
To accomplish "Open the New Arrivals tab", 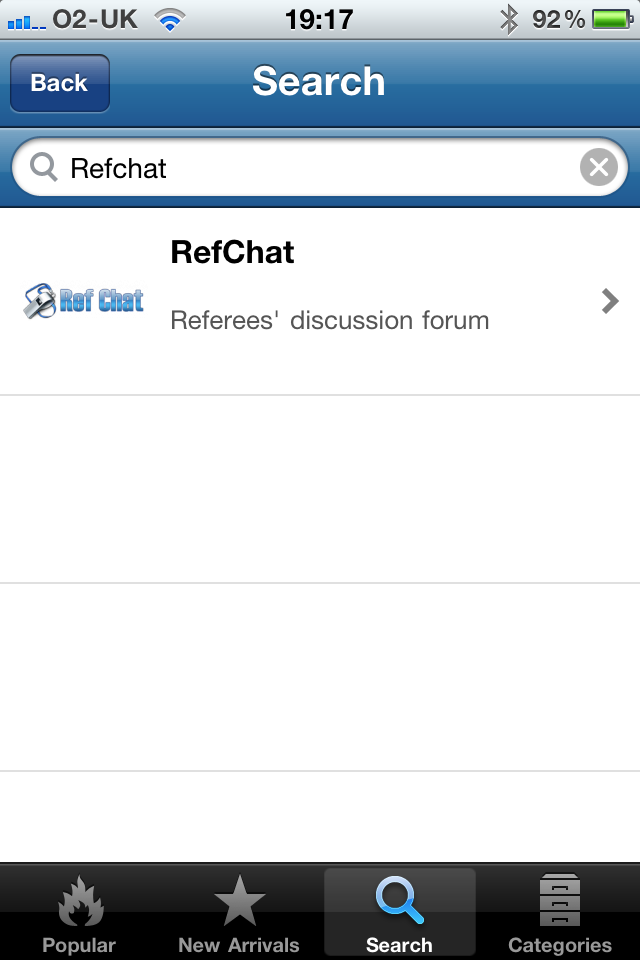I will (239, 912).
